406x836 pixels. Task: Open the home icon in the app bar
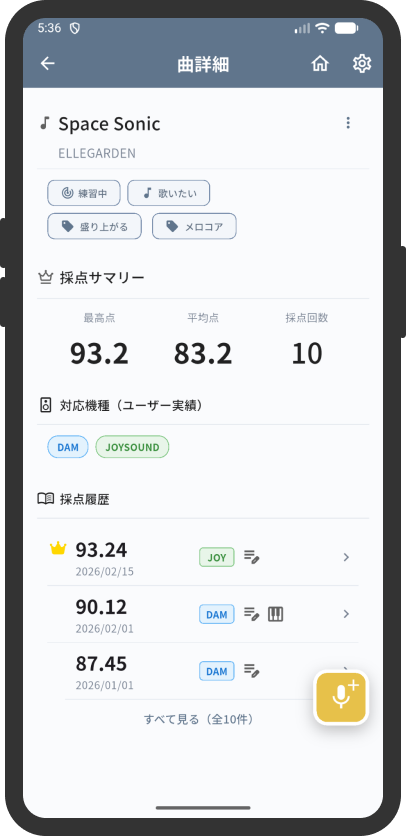(x=320, y=63)
